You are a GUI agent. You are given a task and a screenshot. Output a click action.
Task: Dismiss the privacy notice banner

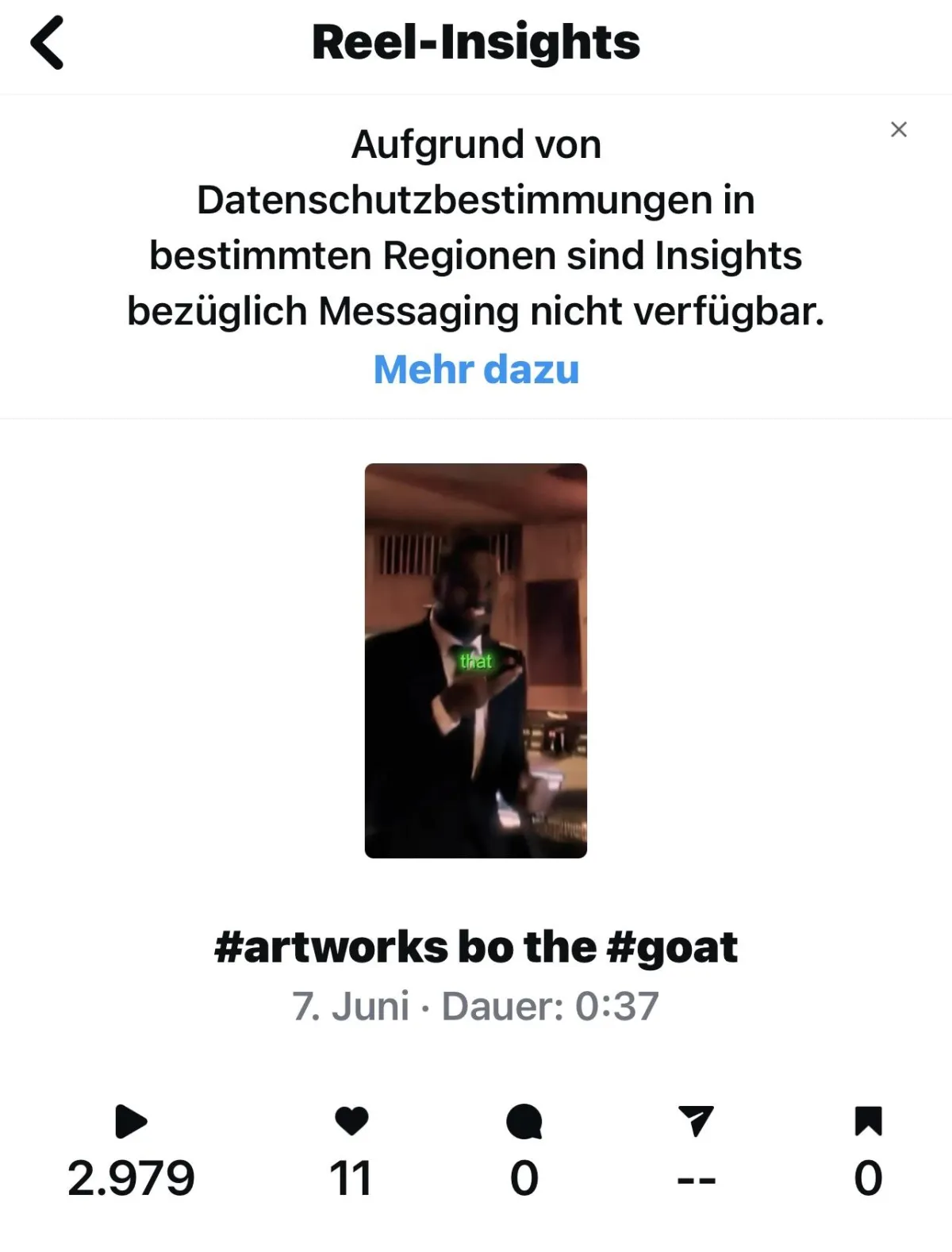pos(898,129)
